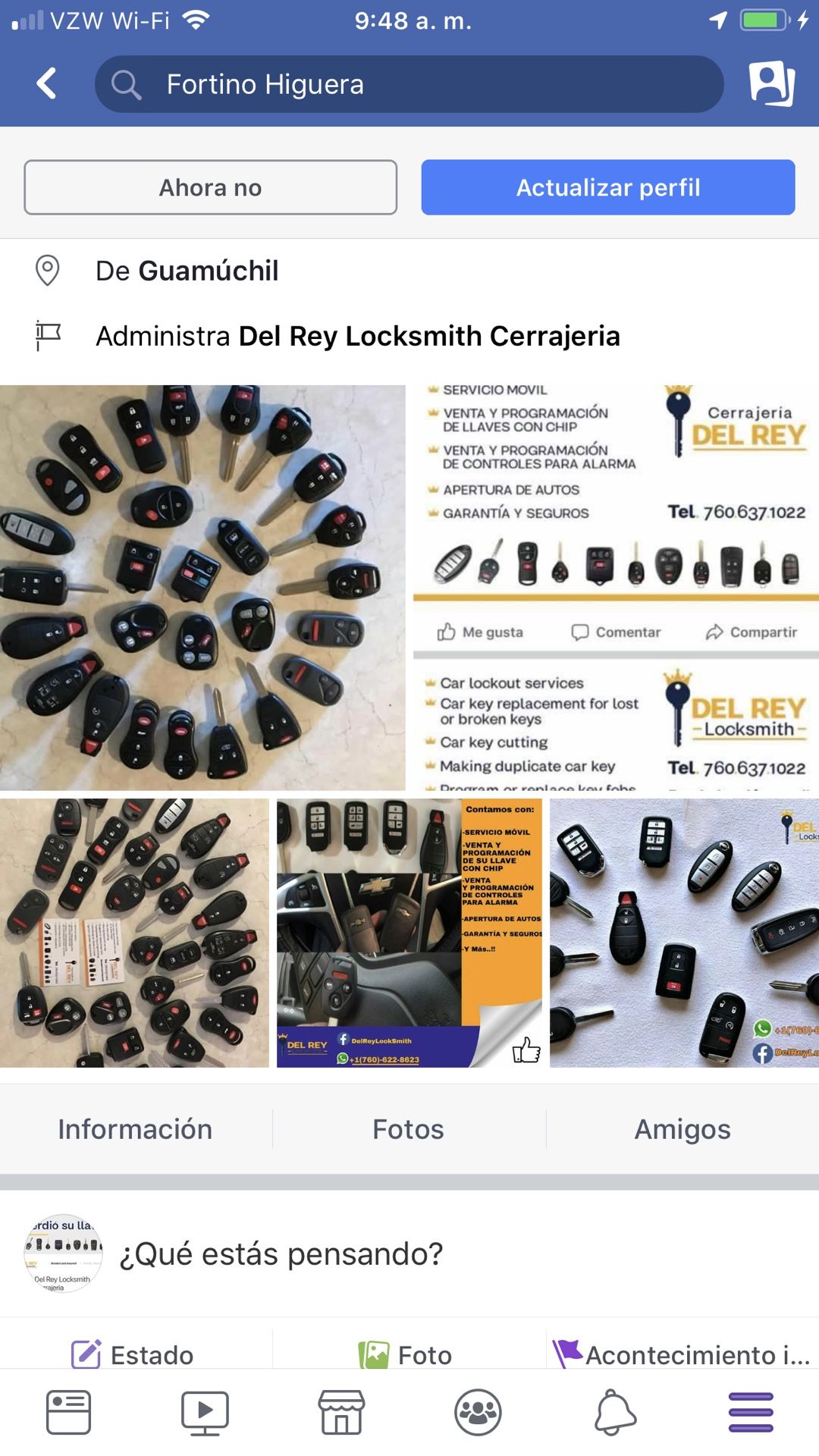Open the profile contact icon in header
Screen dimensions: 819x1456
click(x=771, y=83)
